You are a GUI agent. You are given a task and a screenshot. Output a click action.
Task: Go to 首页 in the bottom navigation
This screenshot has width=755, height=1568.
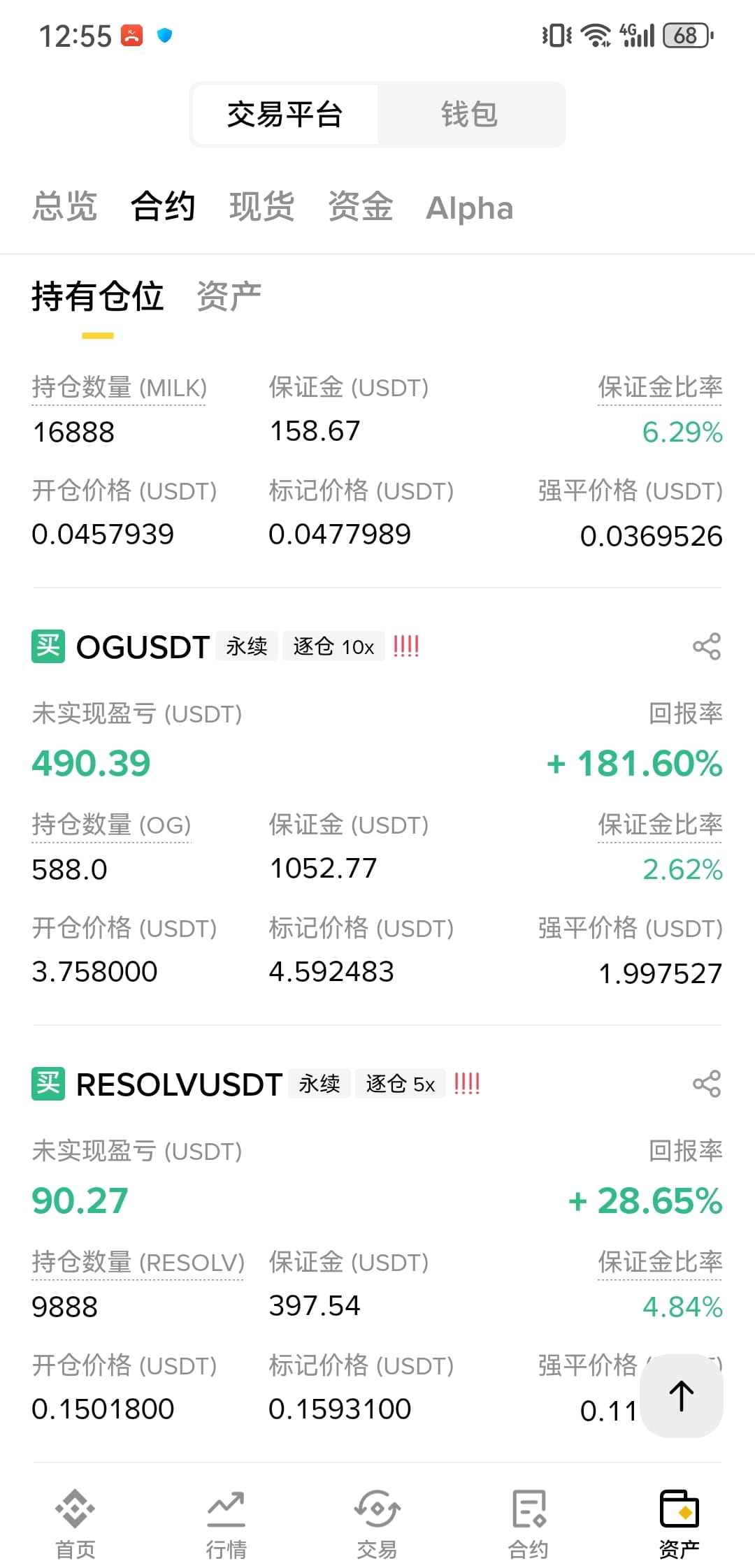[75, 1523]
